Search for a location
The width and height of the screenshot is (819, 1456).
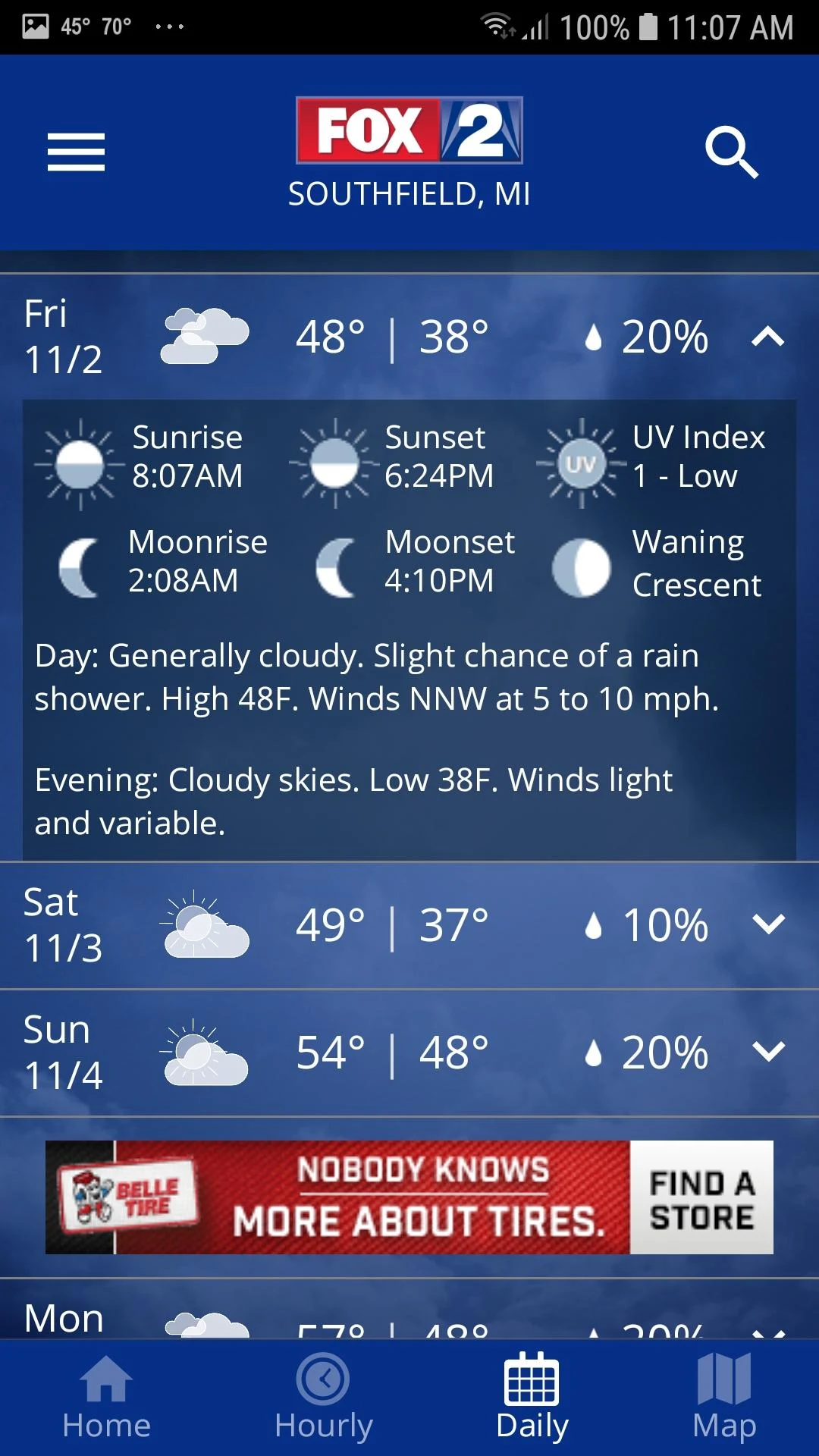coord(731,152)
